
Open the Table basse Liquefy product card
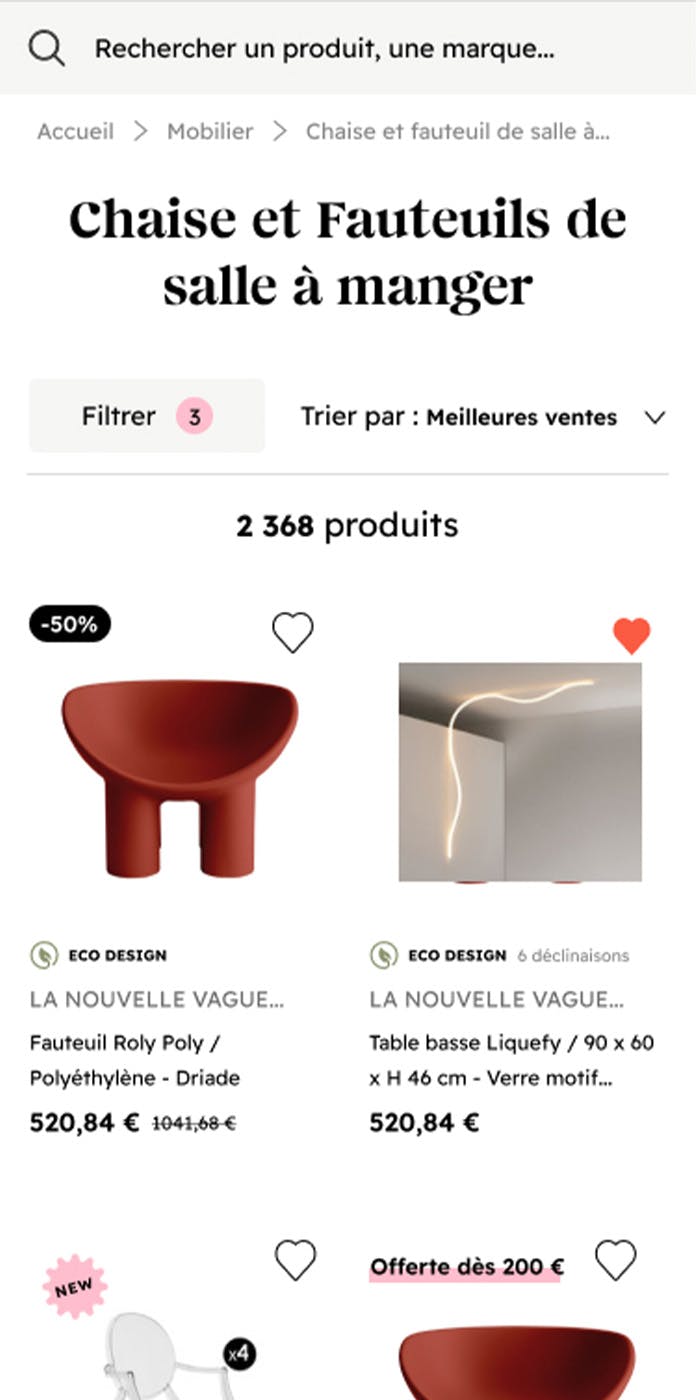point(520,772)
